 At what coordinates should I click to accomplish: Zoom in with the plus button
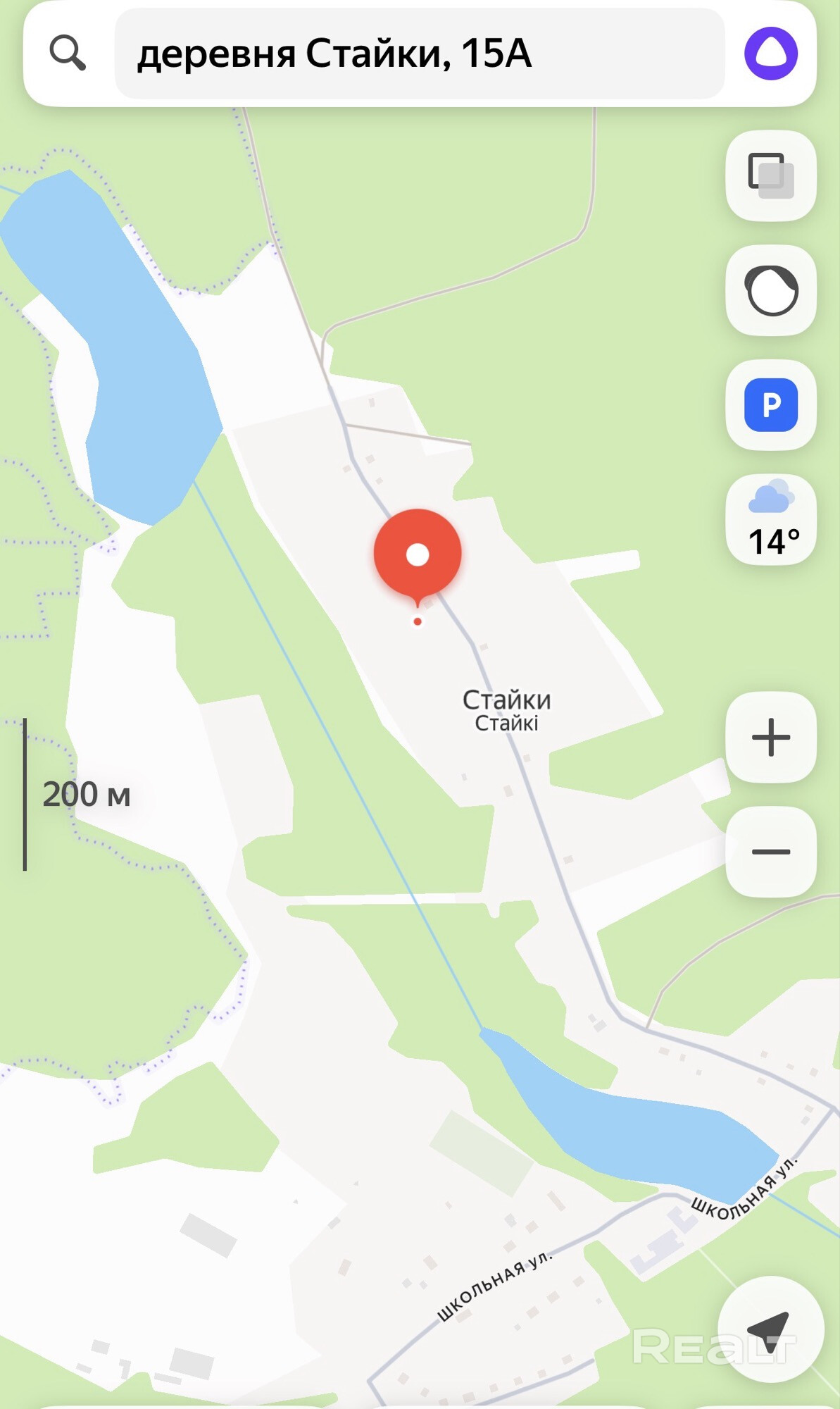click(770, 738)
